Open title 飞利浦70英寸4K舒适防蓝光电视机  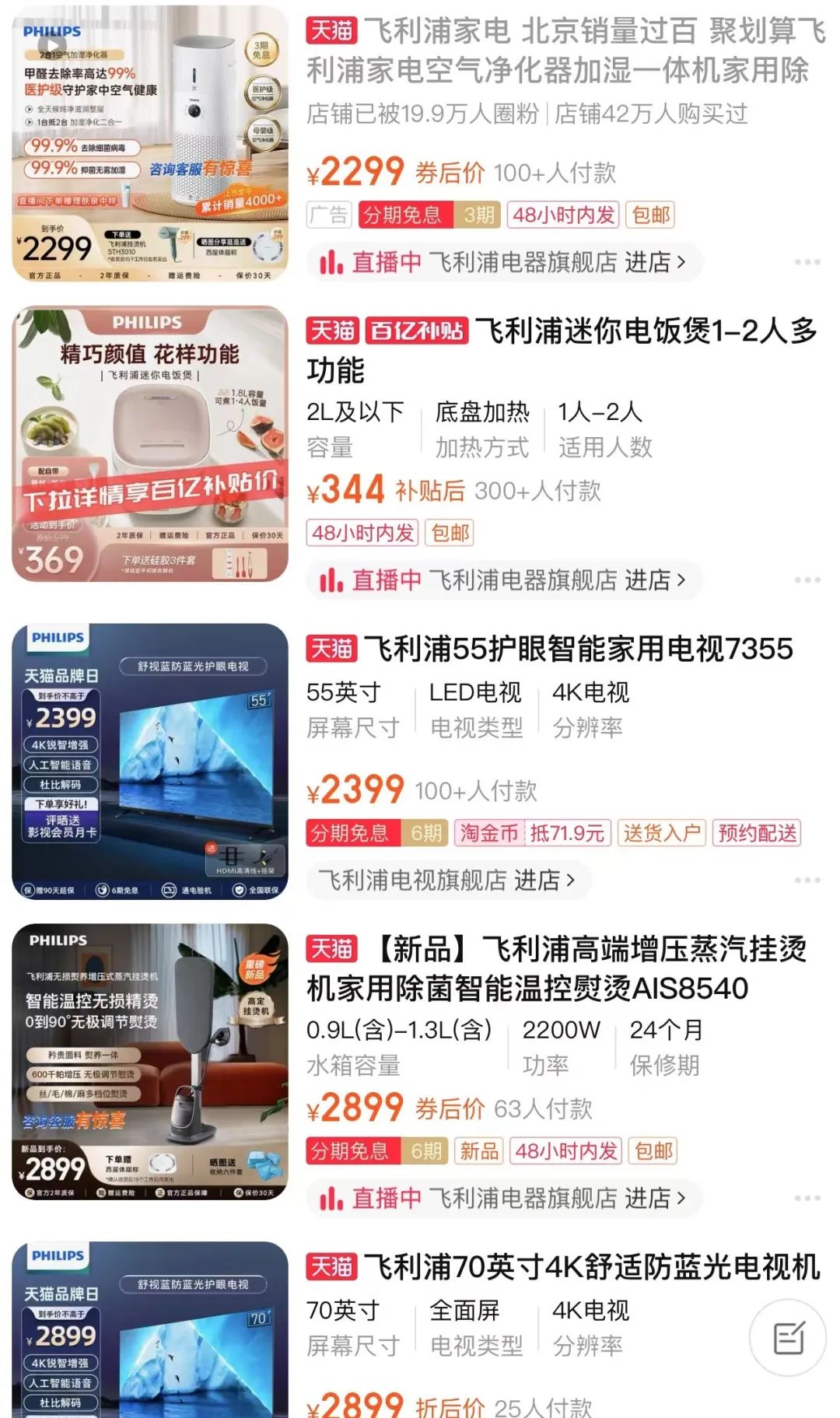point(591,1267)
